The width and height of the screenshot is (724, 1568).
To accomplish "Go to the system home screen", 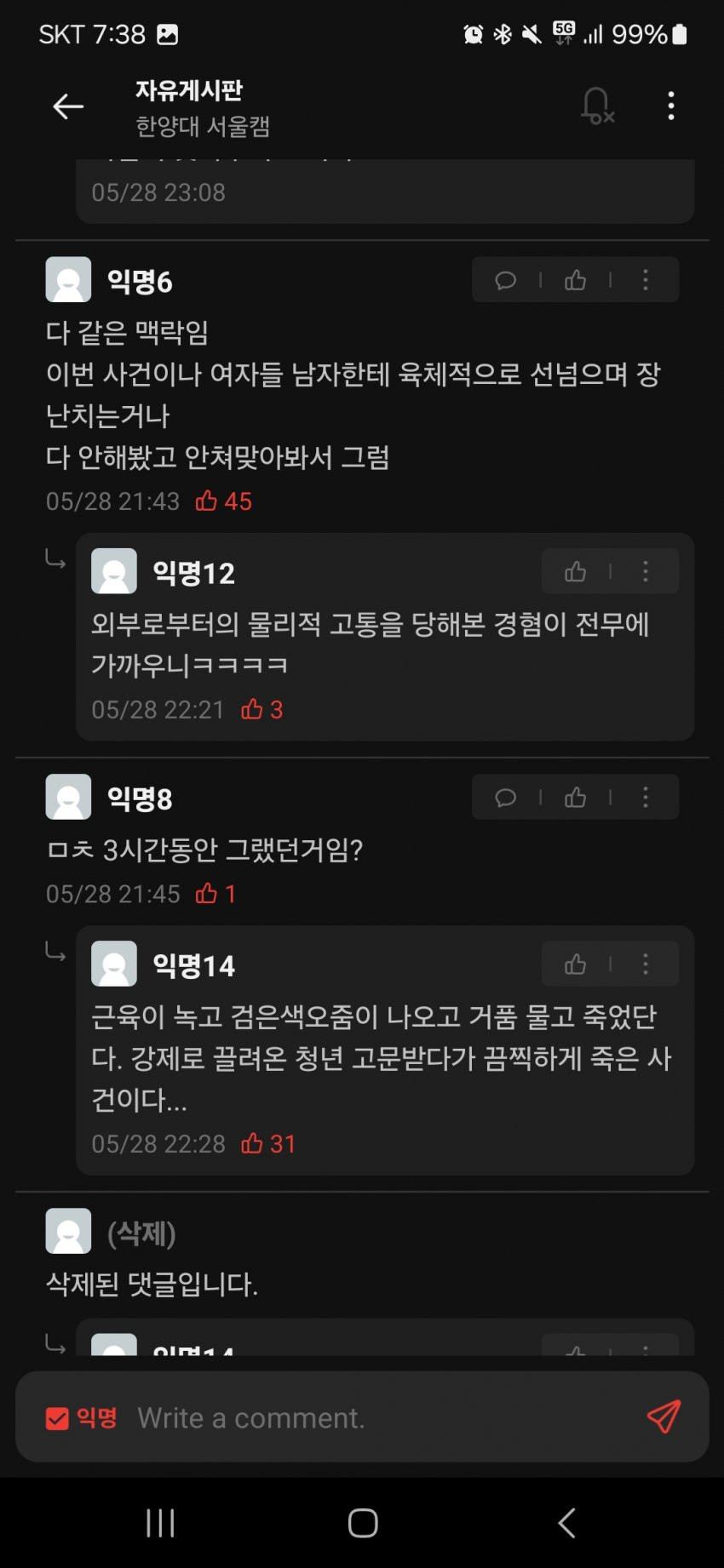I will pyautogui.click(x=363, y=1523).
